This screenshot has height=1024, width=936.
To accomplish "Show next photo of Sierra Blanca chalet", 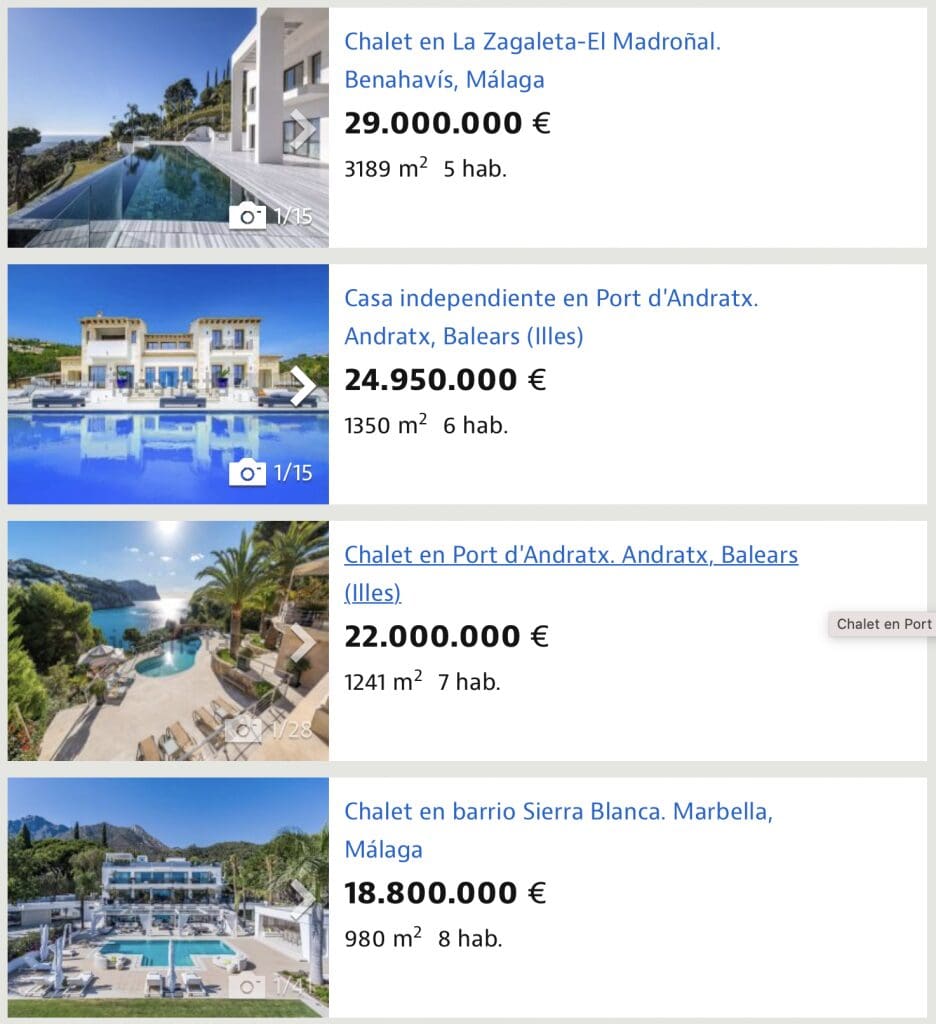I will pos(302,898).
